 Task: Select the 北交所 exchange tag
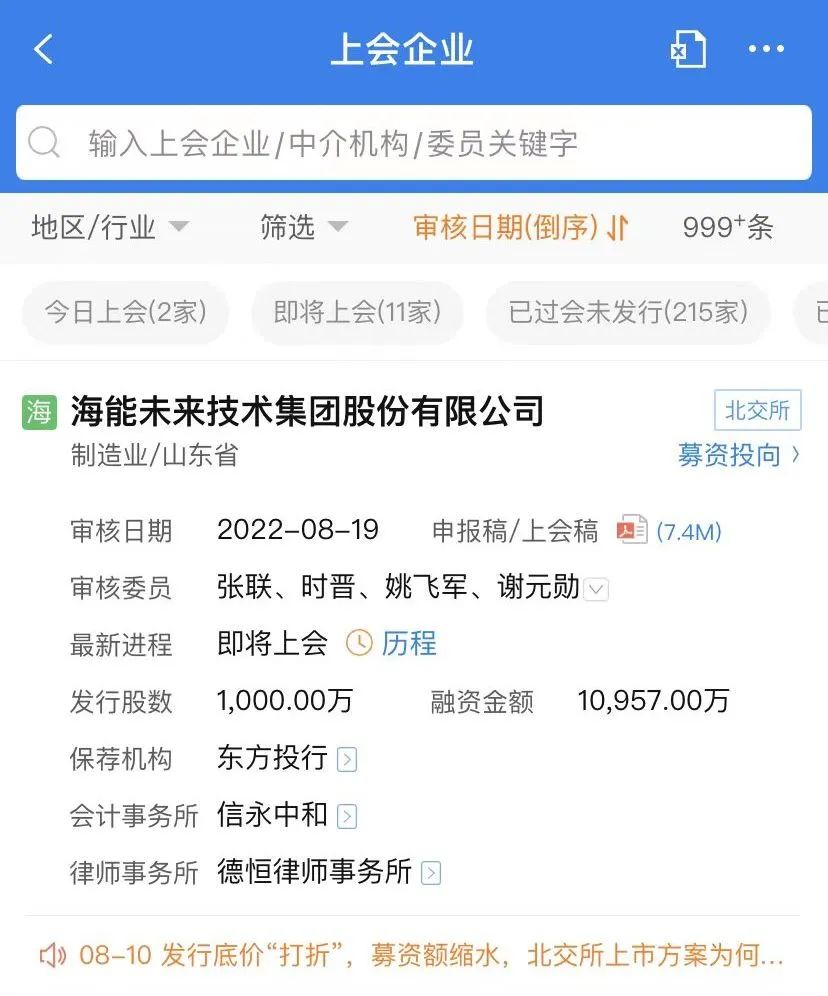pos(756,411)
